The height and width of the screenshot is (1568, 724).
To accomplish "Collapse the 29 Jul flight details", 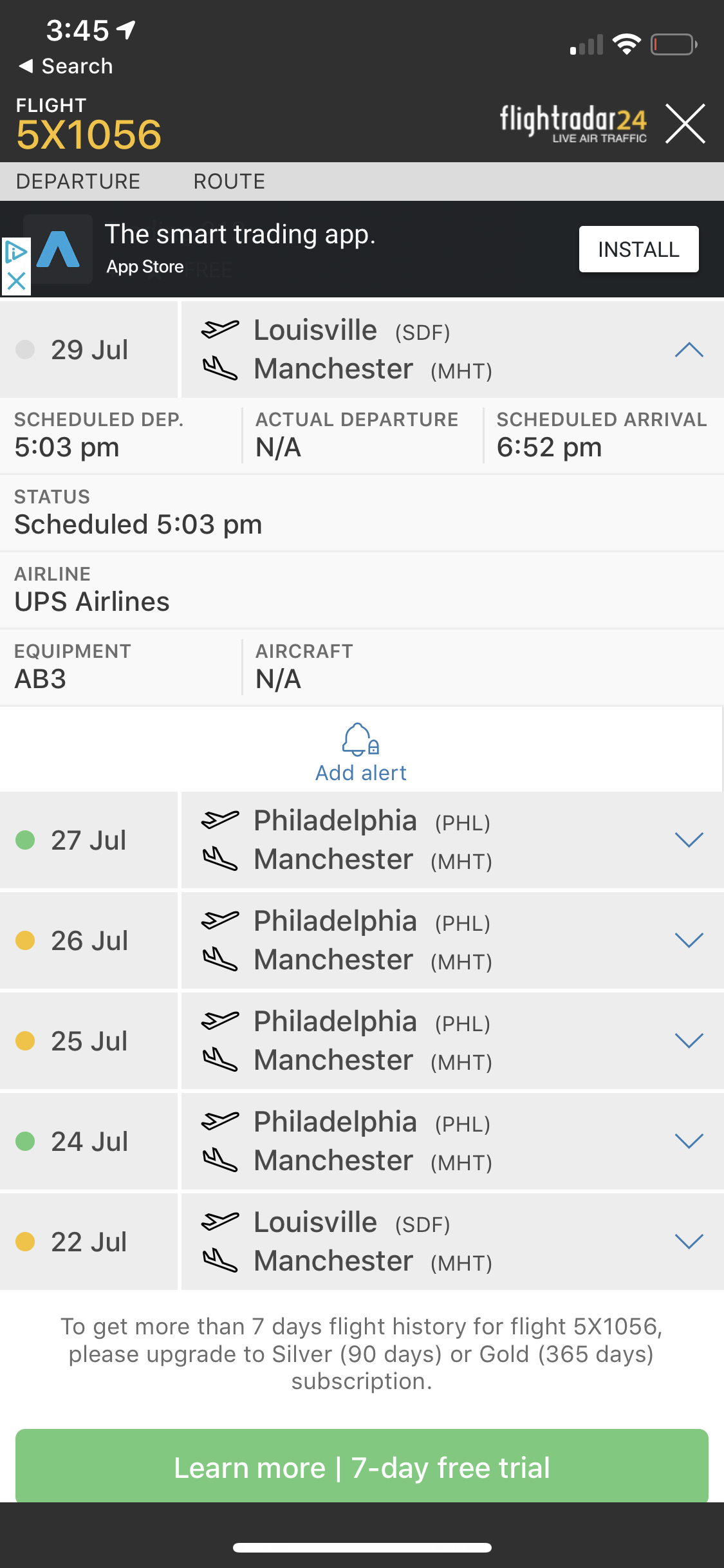I will click(689, 350).
